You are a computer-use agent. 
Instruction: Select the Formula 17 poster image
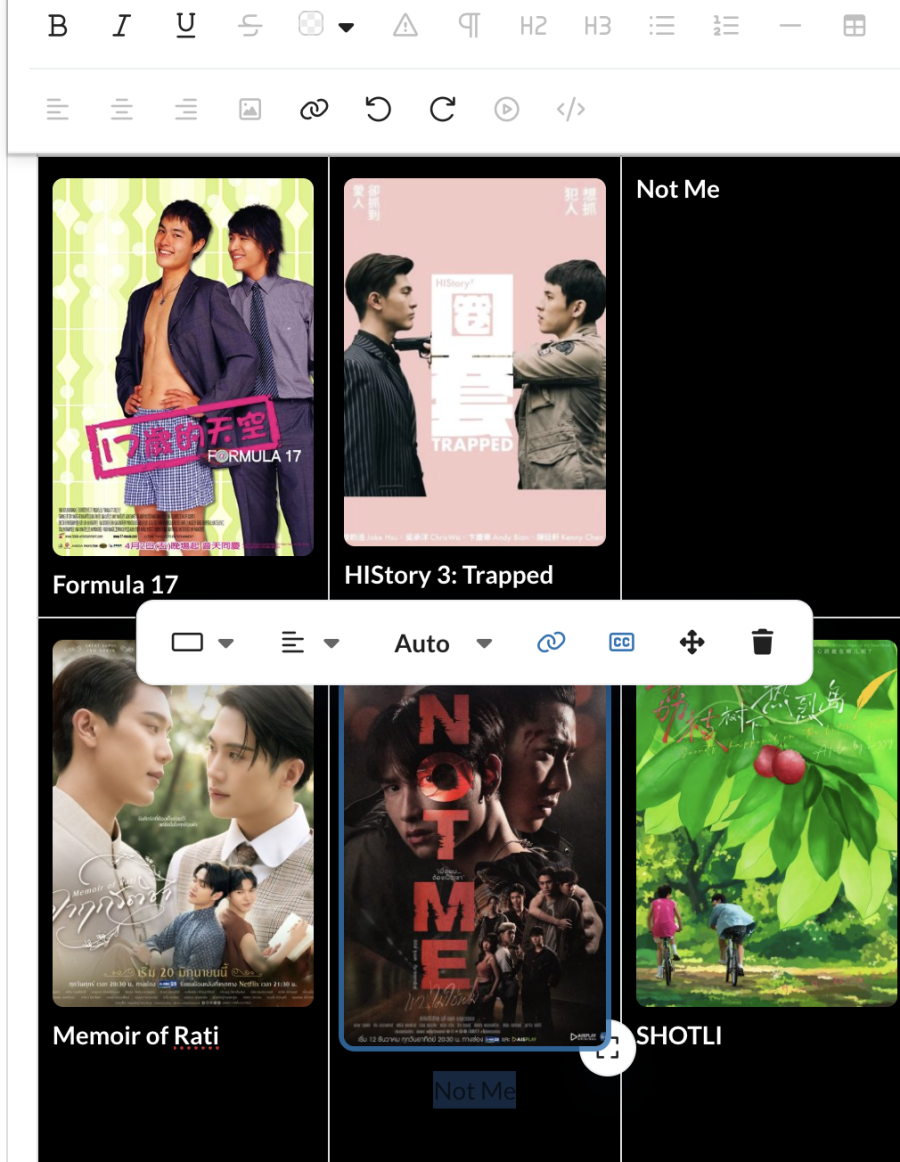(x=183, y=366)
